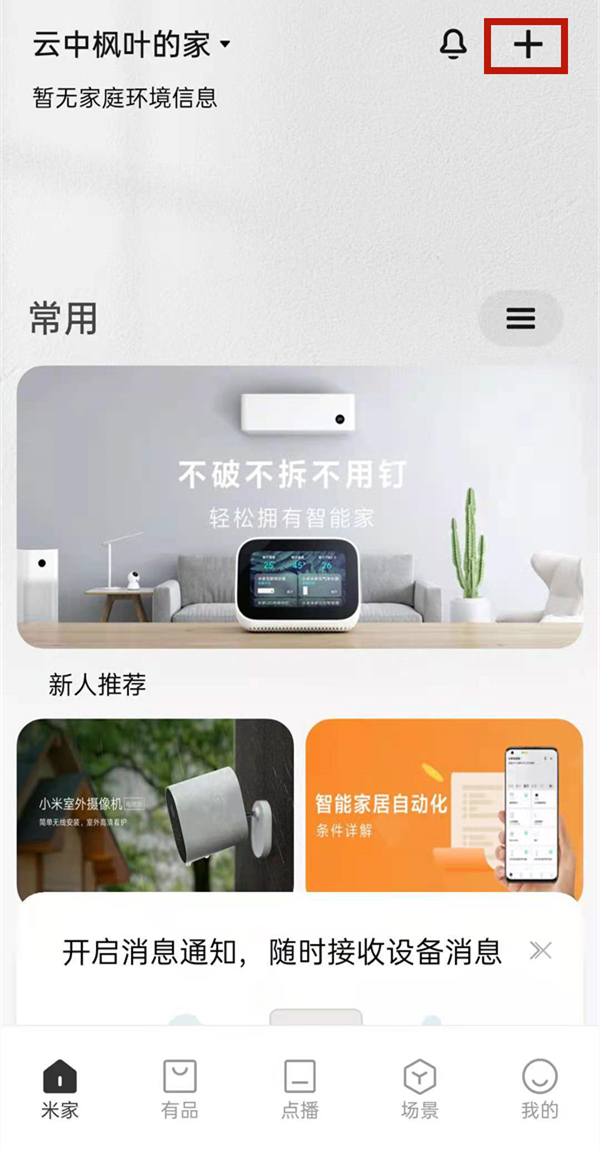Image resolution: width=600 pixels, height=1149 pixels.
Task: Open the 智能家居自动化 card
Action: pos(444,804)
